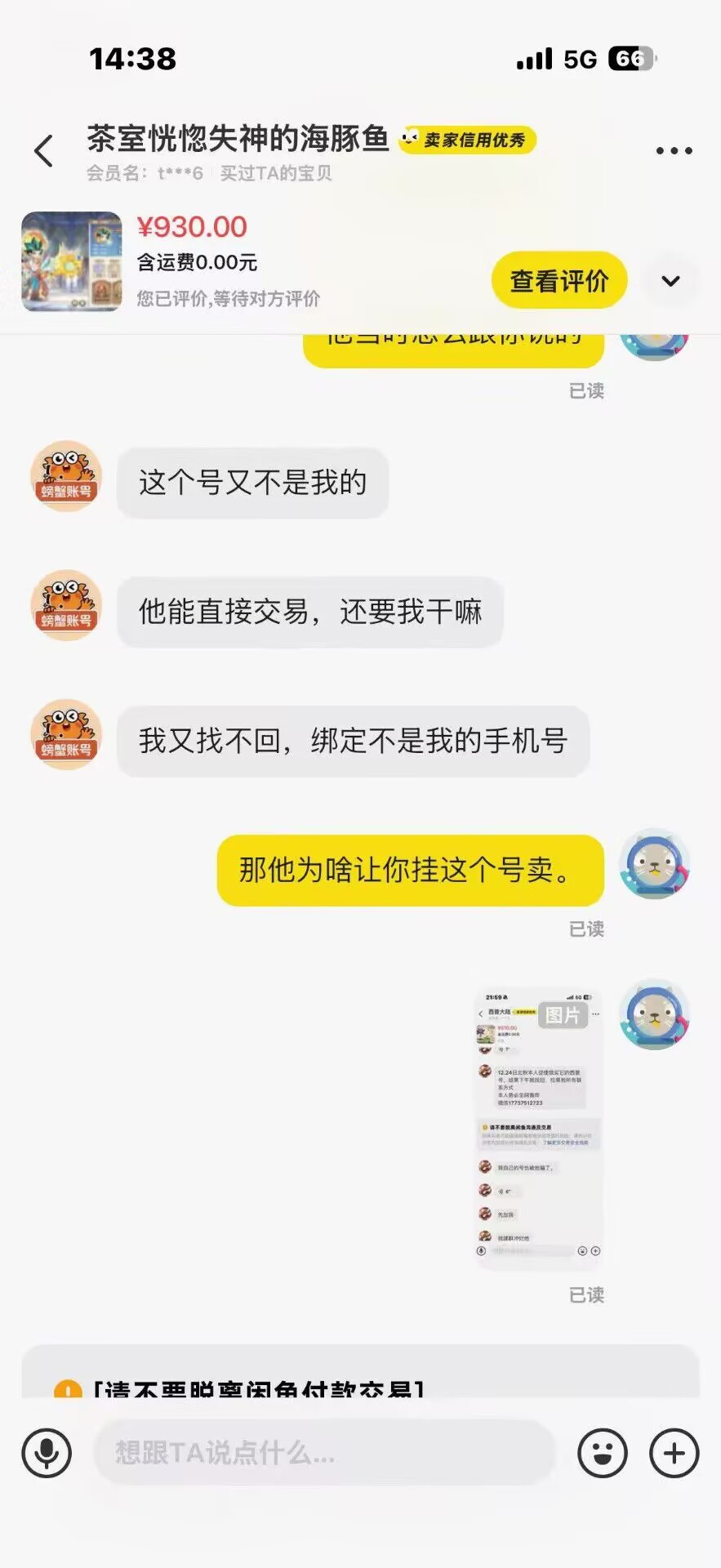This screenshot has width=721, height=1568.
Task: Tap the 卖家信用优秀 badge
Action: pyautogui.click(x=467, y=140)
